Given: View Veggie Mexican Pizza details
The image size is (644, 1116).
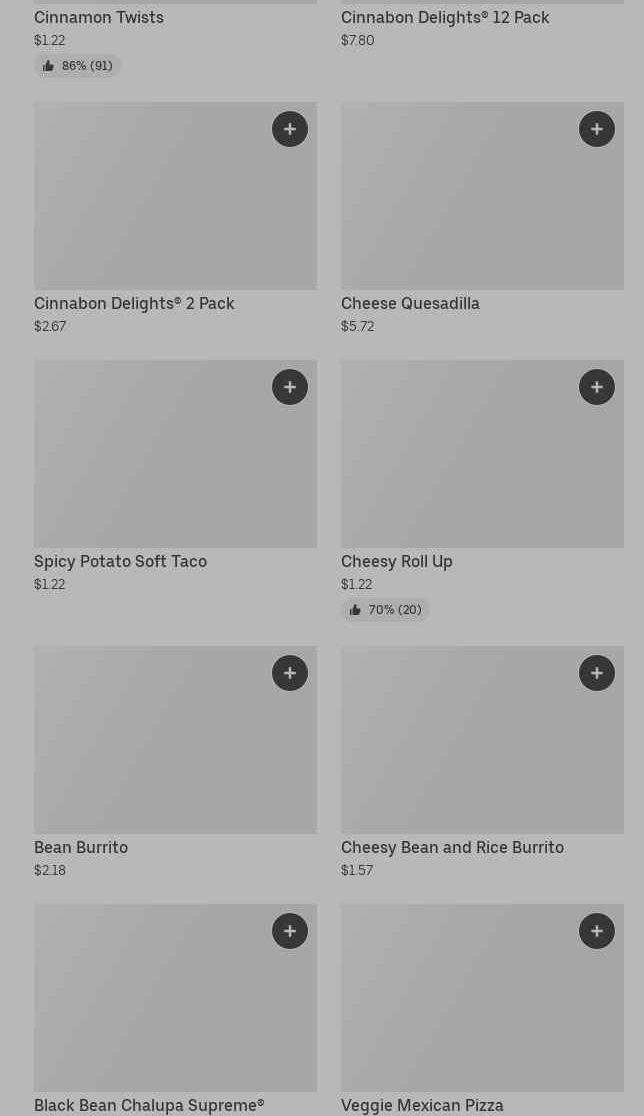Looking at the screenshot, I should 482,1010.
